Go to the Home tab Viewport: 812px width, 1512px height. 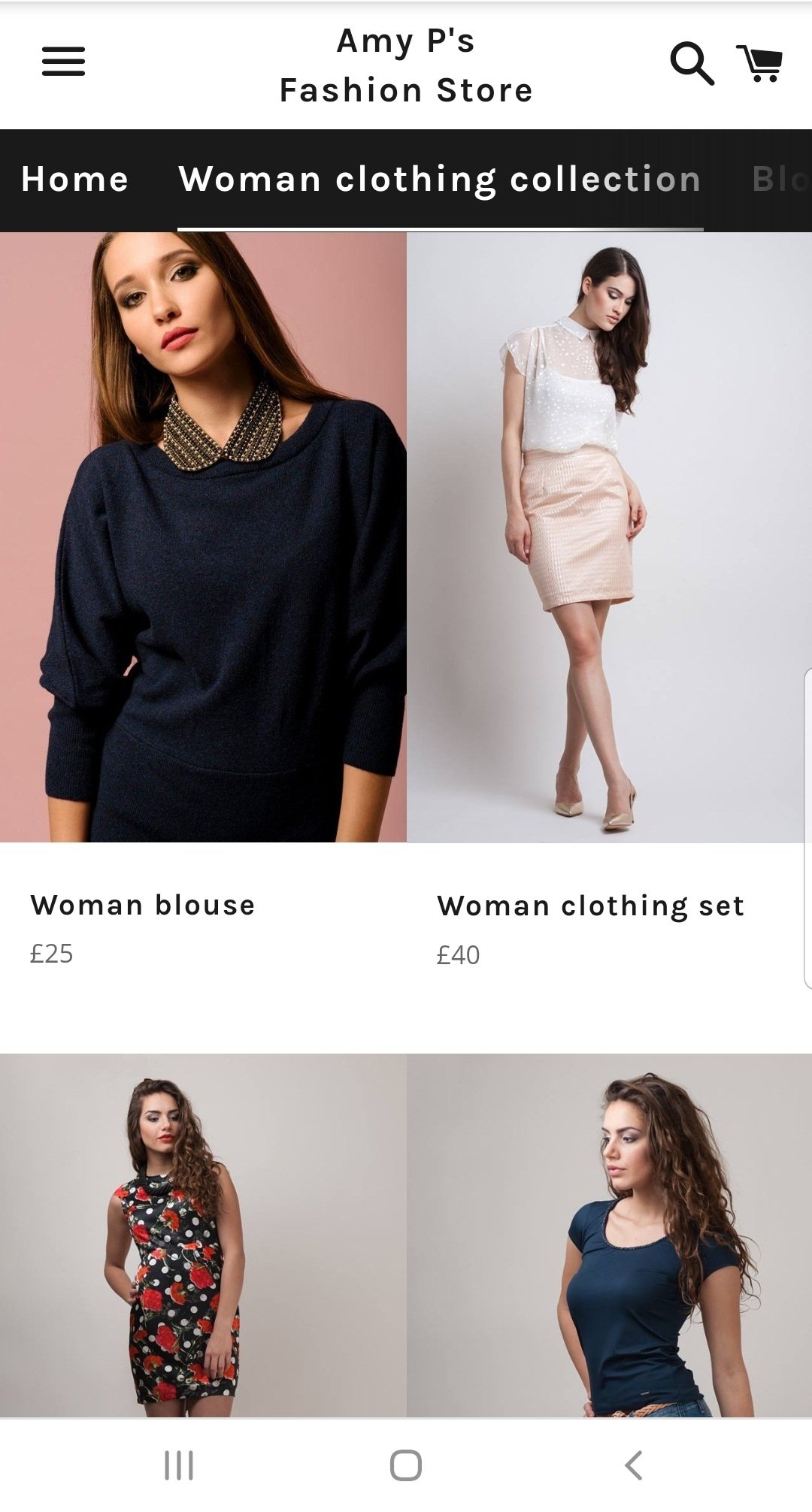[x=75, y=179]
